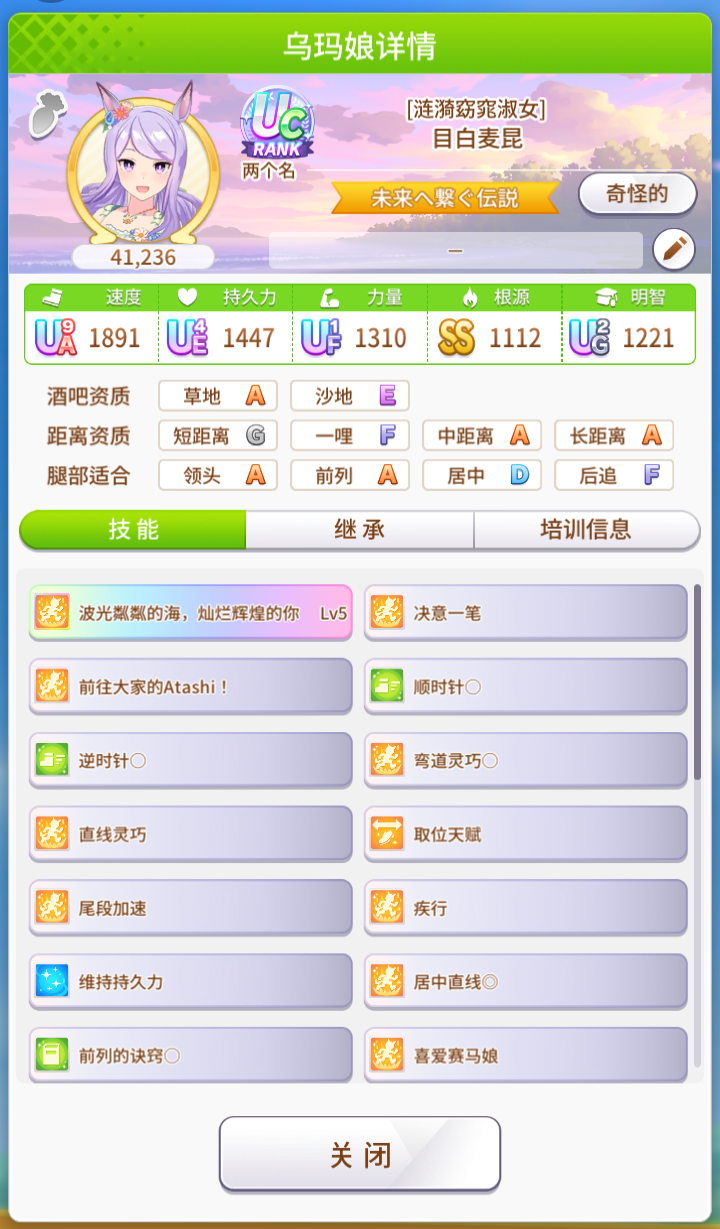View skill 喜爱赛马娘
The height and width of the screenshot is (1229, 720).
click(525, 1055)
